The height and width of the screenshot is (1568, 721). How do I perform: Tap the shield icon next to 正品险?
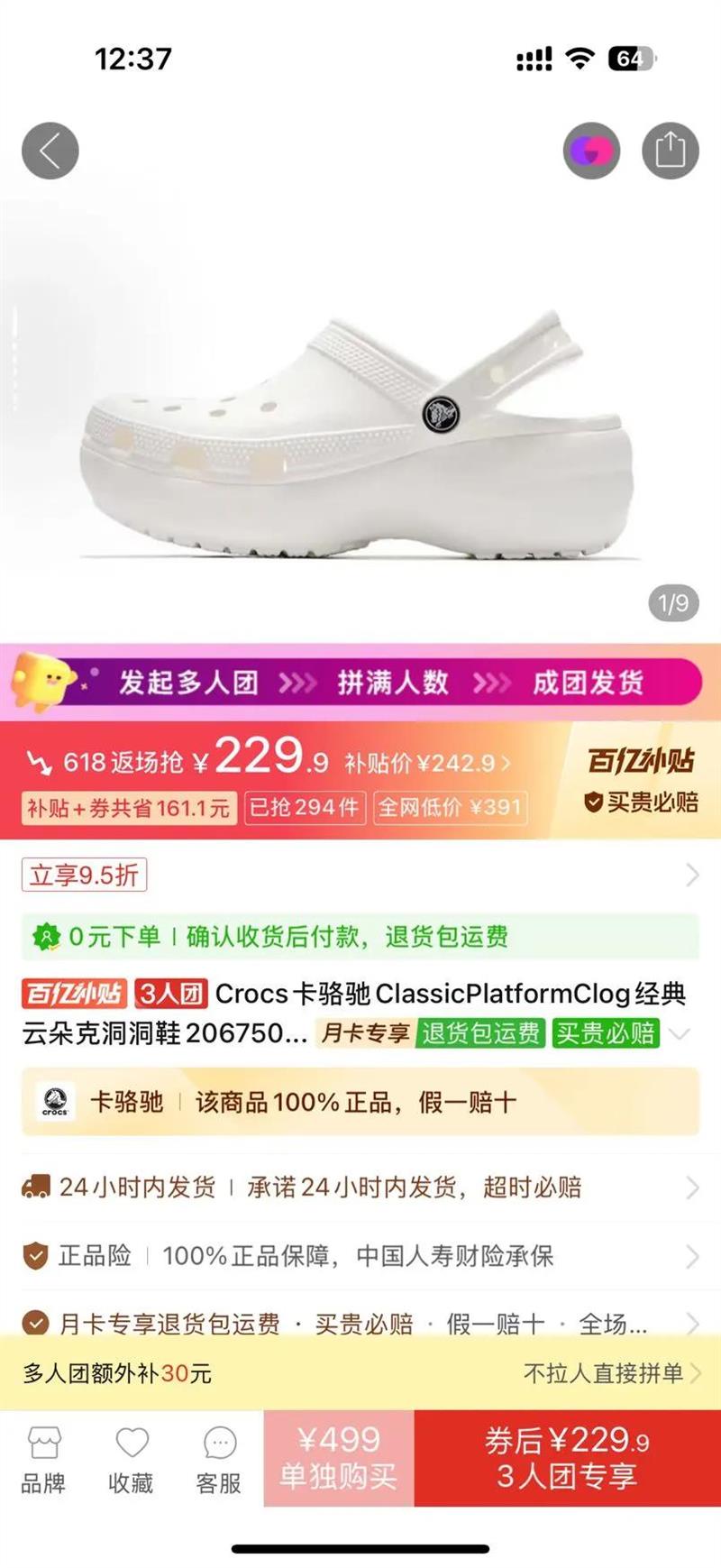click(x=34, y=1254)
